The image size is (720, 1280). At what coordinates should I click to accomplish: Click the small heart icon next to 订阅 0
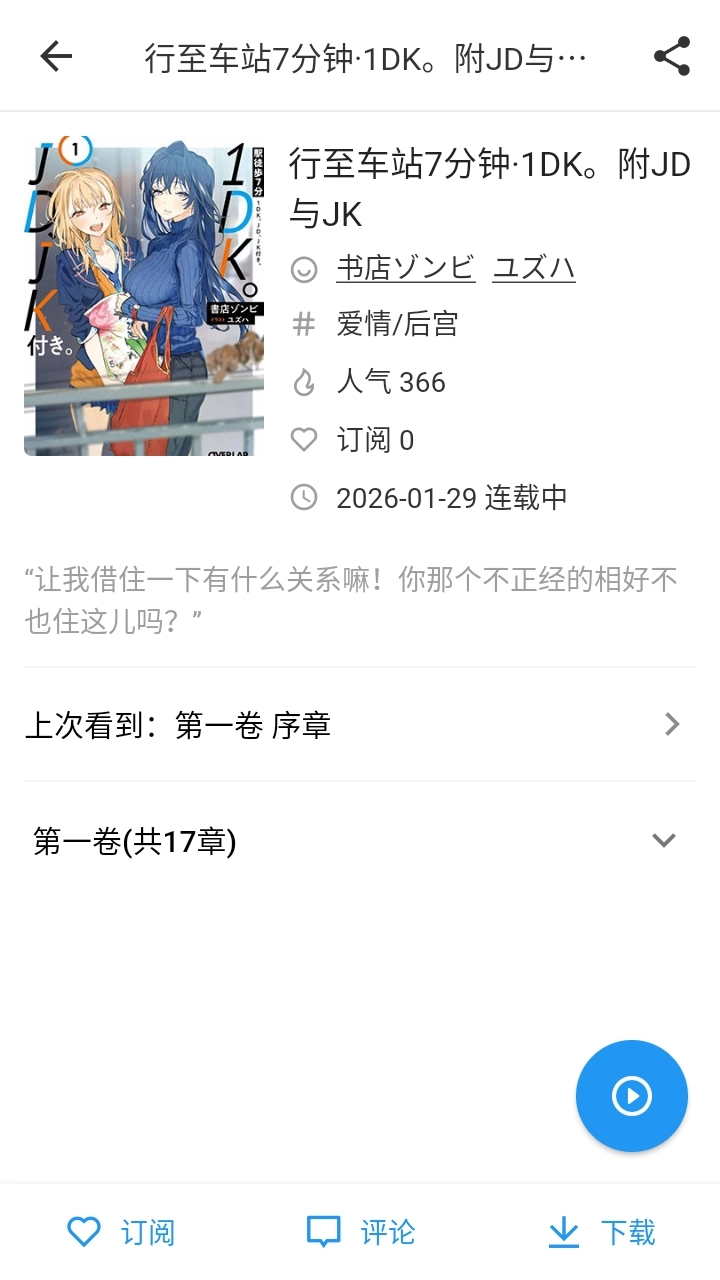click(x=304, y=439)
